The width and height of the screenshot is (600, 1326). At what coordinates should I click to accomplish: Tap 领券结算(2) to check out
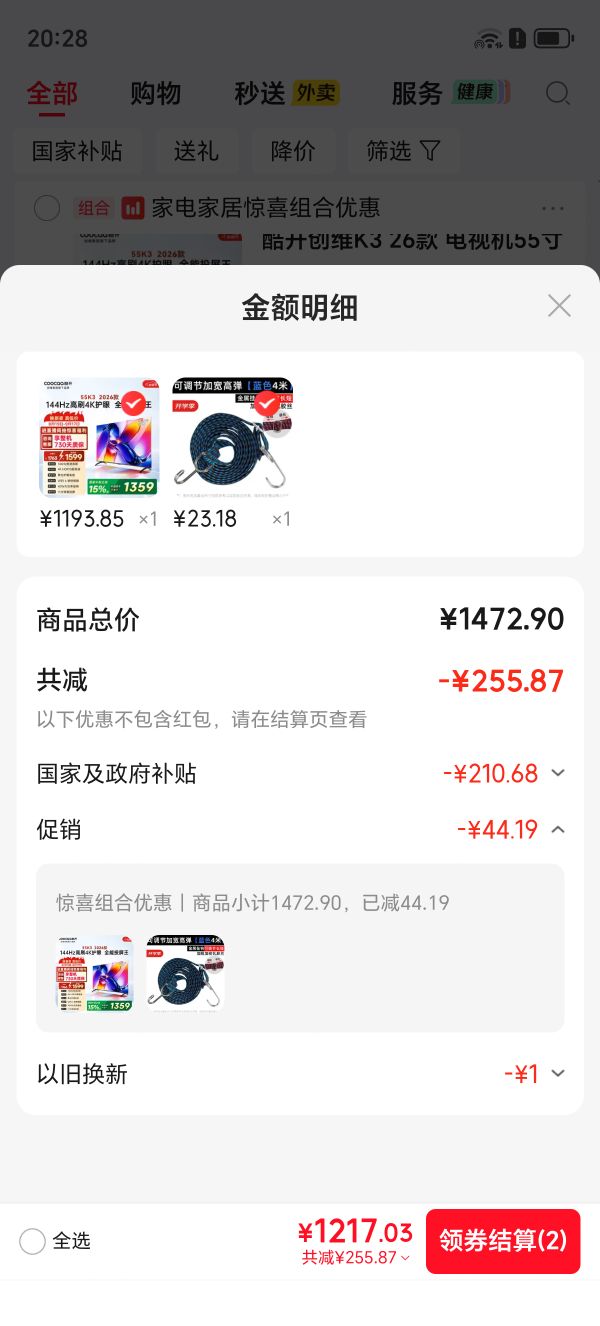click(x=503, y=1241)
